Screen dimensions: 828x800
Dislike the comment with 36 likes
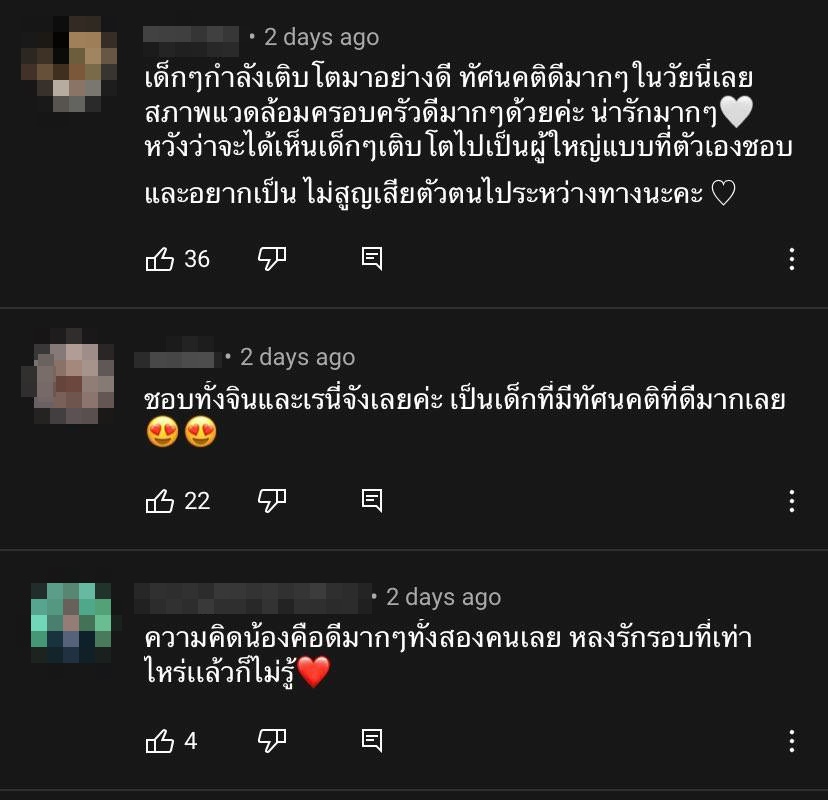point(272,259)
